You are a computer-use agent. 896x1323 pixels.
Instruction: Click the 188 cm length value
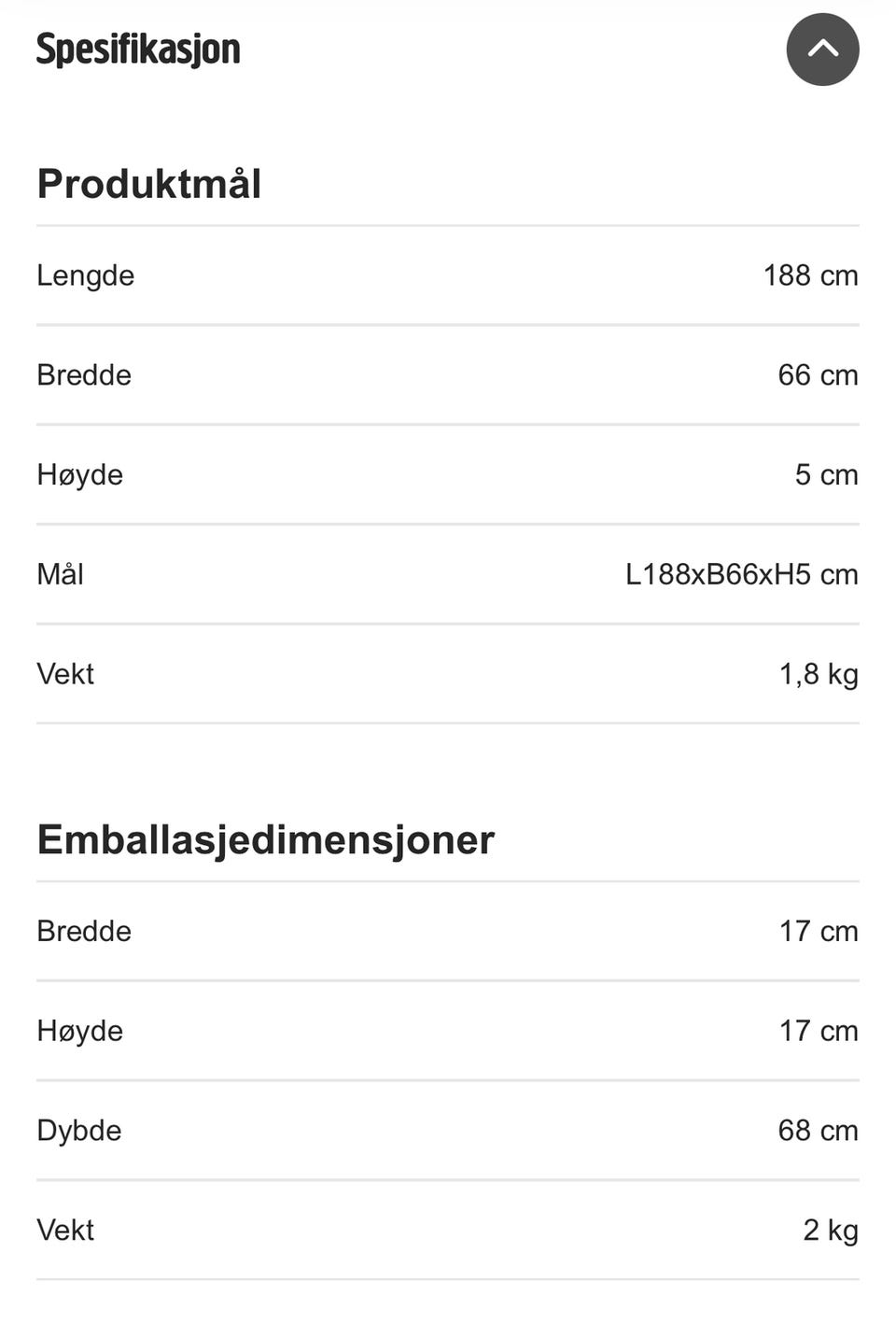[810, 275]
